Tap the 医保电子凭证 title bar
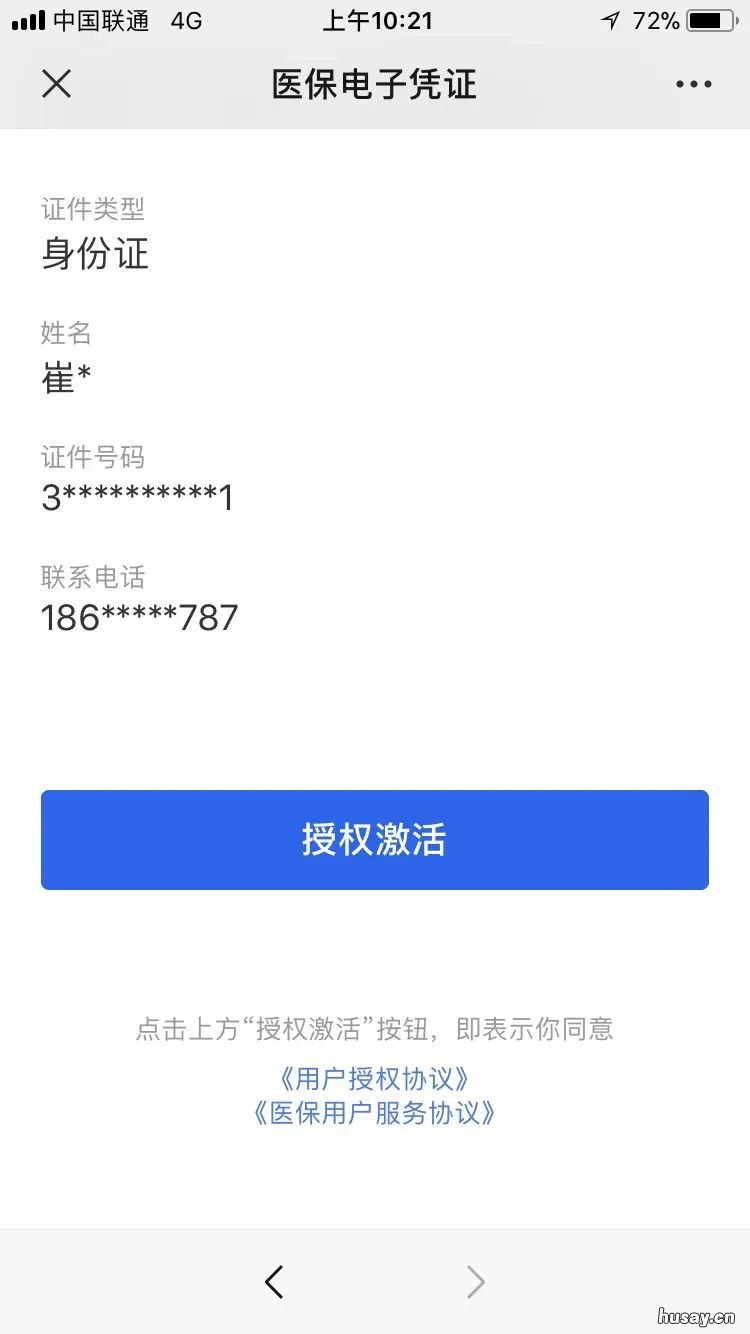This screenshot has width=750, height=1334. pos(374,84)
